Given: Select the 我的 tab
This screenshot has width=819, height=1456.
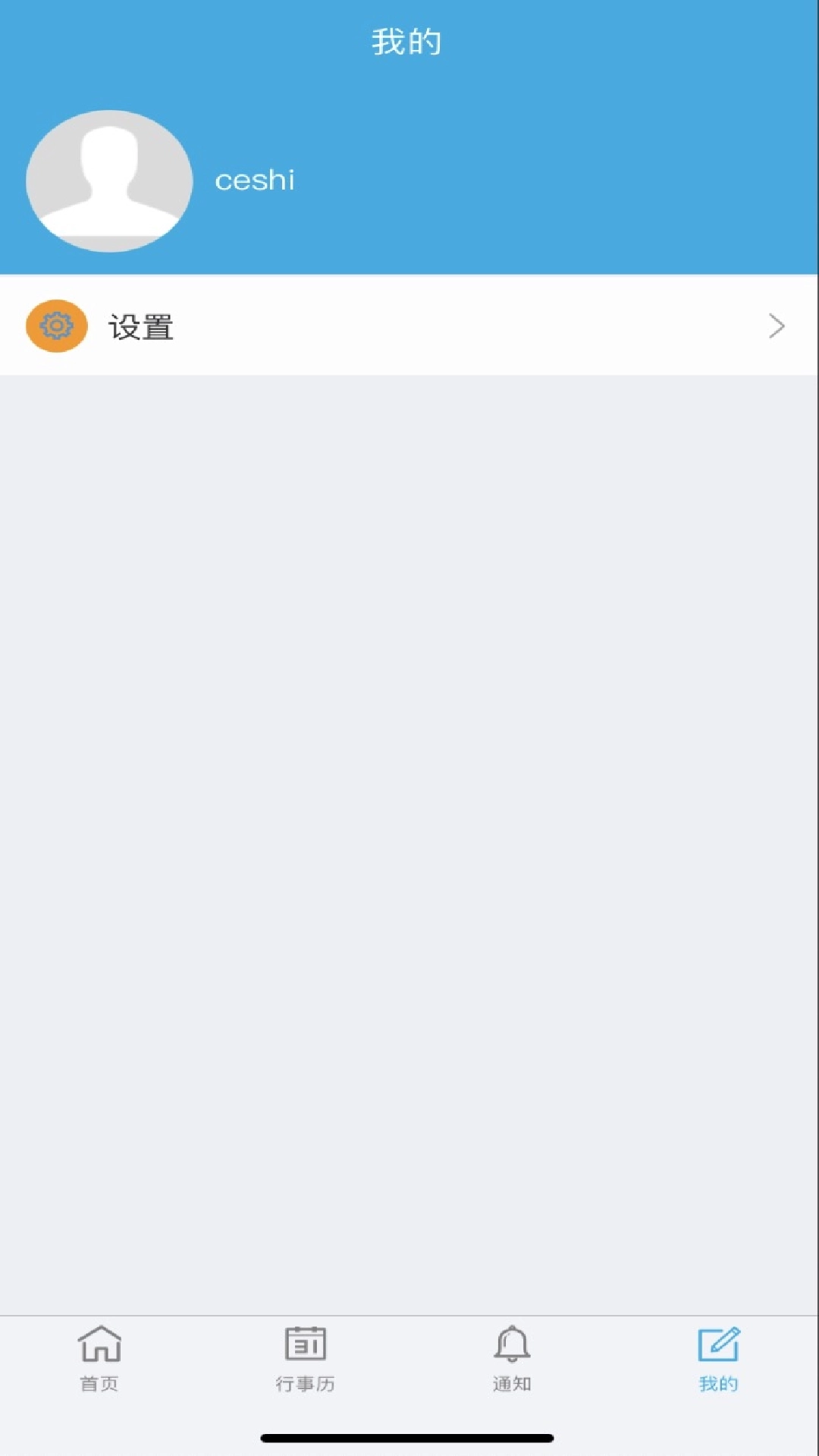Looking at the screenshot, I should 718,1361.
